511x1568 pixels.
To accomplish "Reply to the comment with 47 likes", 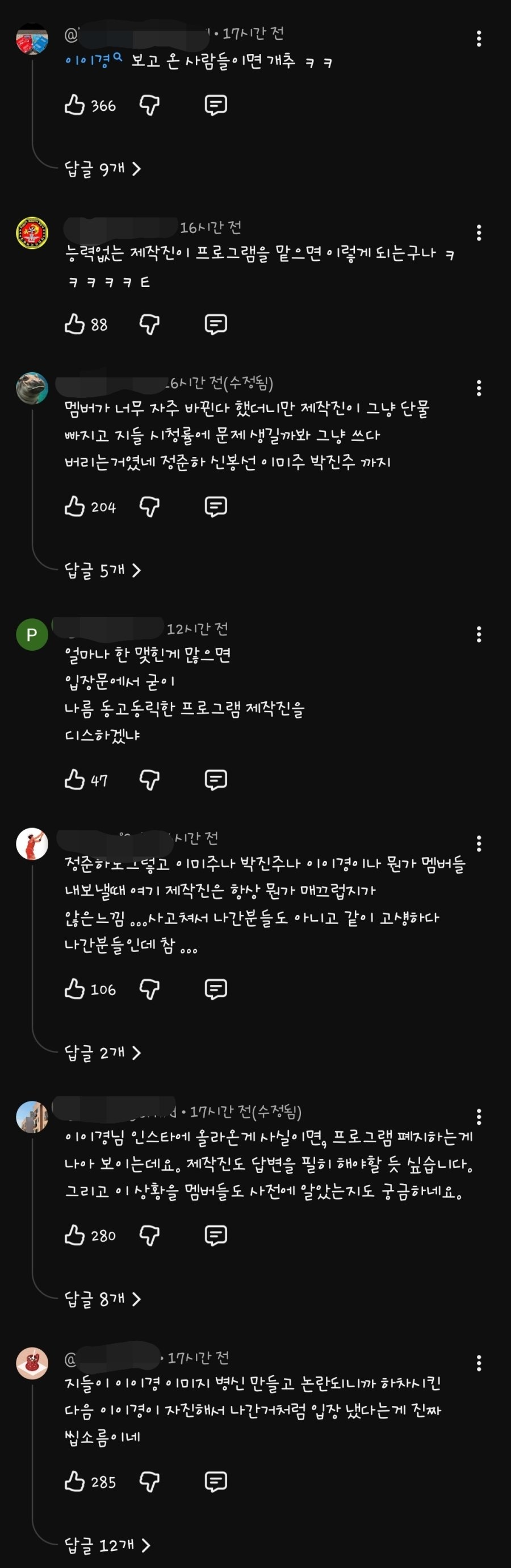I will 215,780.
